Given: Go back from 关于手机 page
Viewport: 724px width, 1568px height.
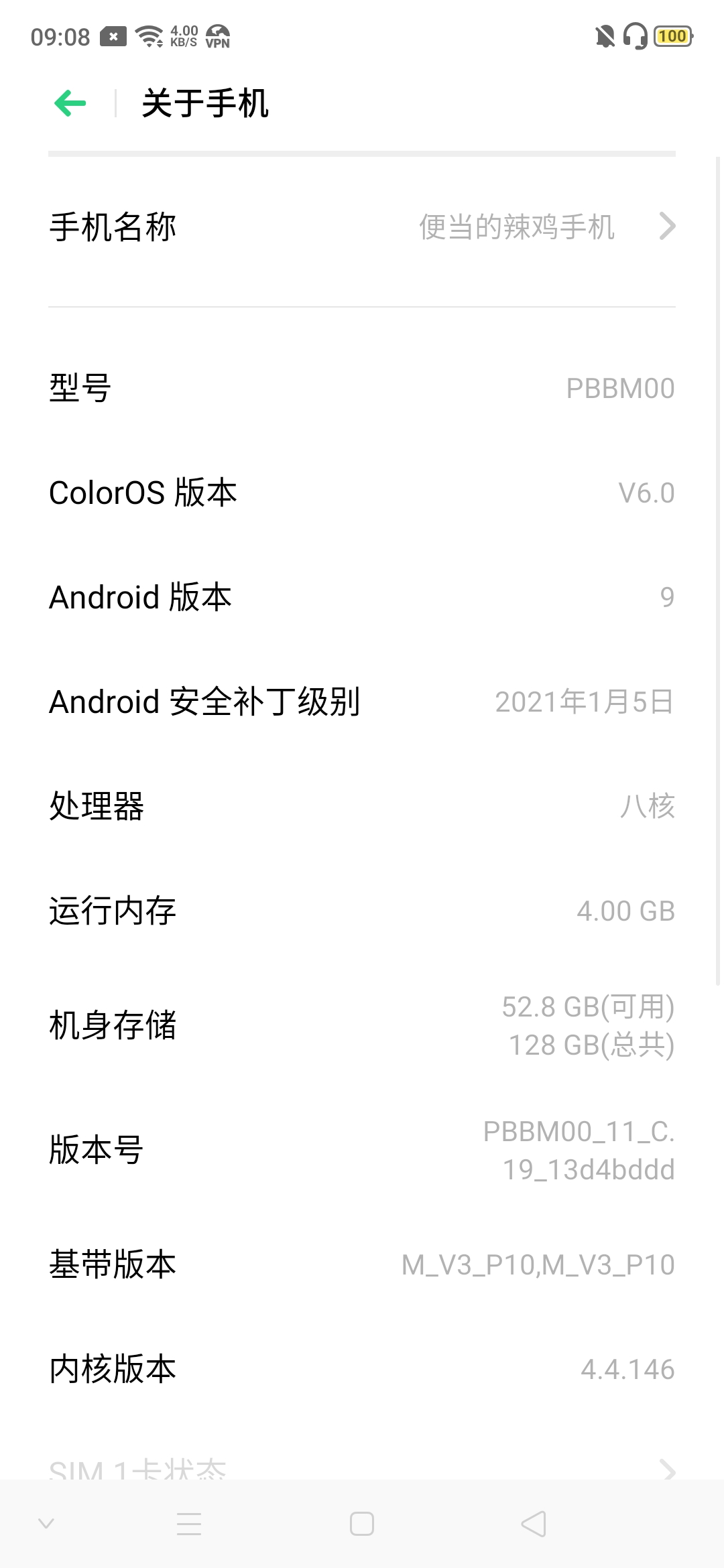Looking at the screenshot, I should [70, 103].
